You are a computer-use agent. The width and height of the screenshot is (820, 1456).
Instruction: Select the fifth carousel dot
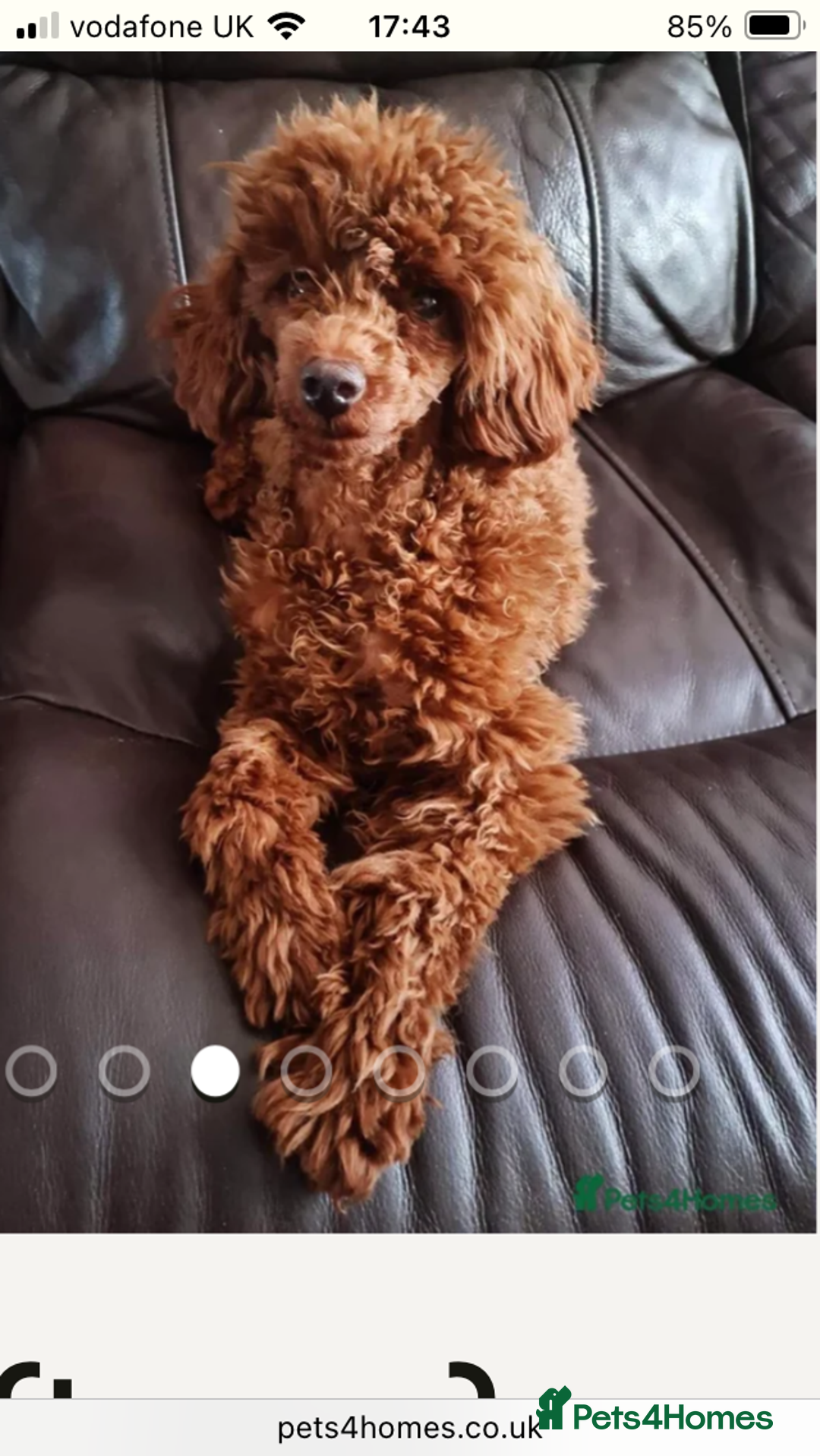point(400,1072)
